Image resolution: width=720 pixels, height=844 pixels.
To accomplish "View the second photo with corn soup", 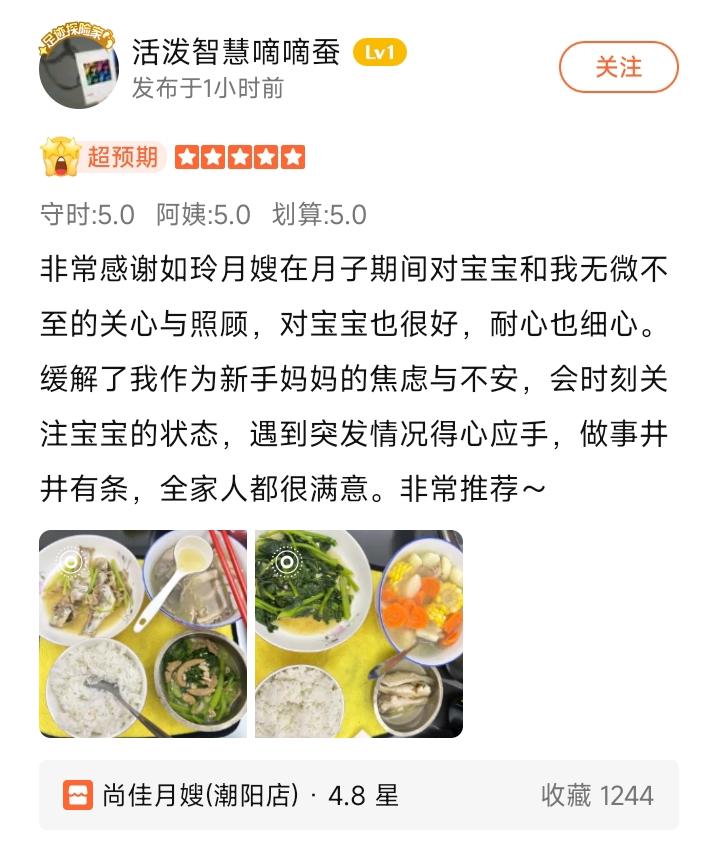I will 359,634.
